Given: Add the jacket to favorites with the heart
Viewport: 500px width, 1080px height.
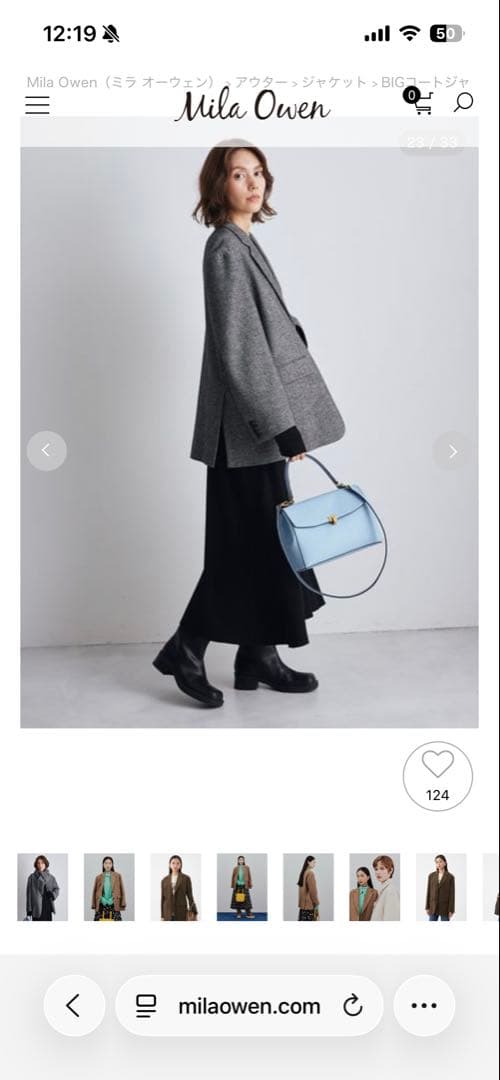Looking at the screenshot, I should click(x=438, y=776).
